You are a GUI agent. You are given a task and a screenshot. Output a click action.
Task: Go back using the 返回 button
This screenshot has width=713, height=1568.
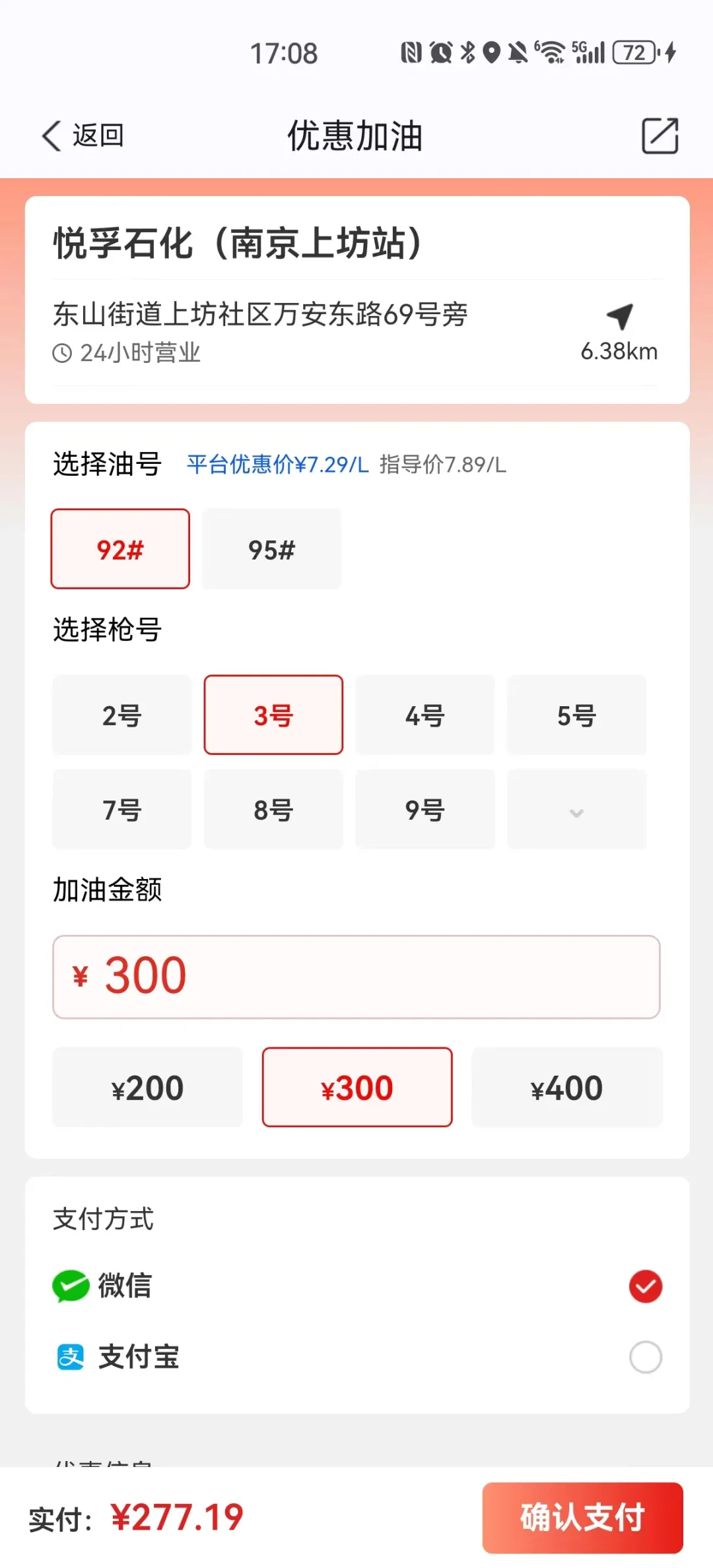(x=83, y=136)
